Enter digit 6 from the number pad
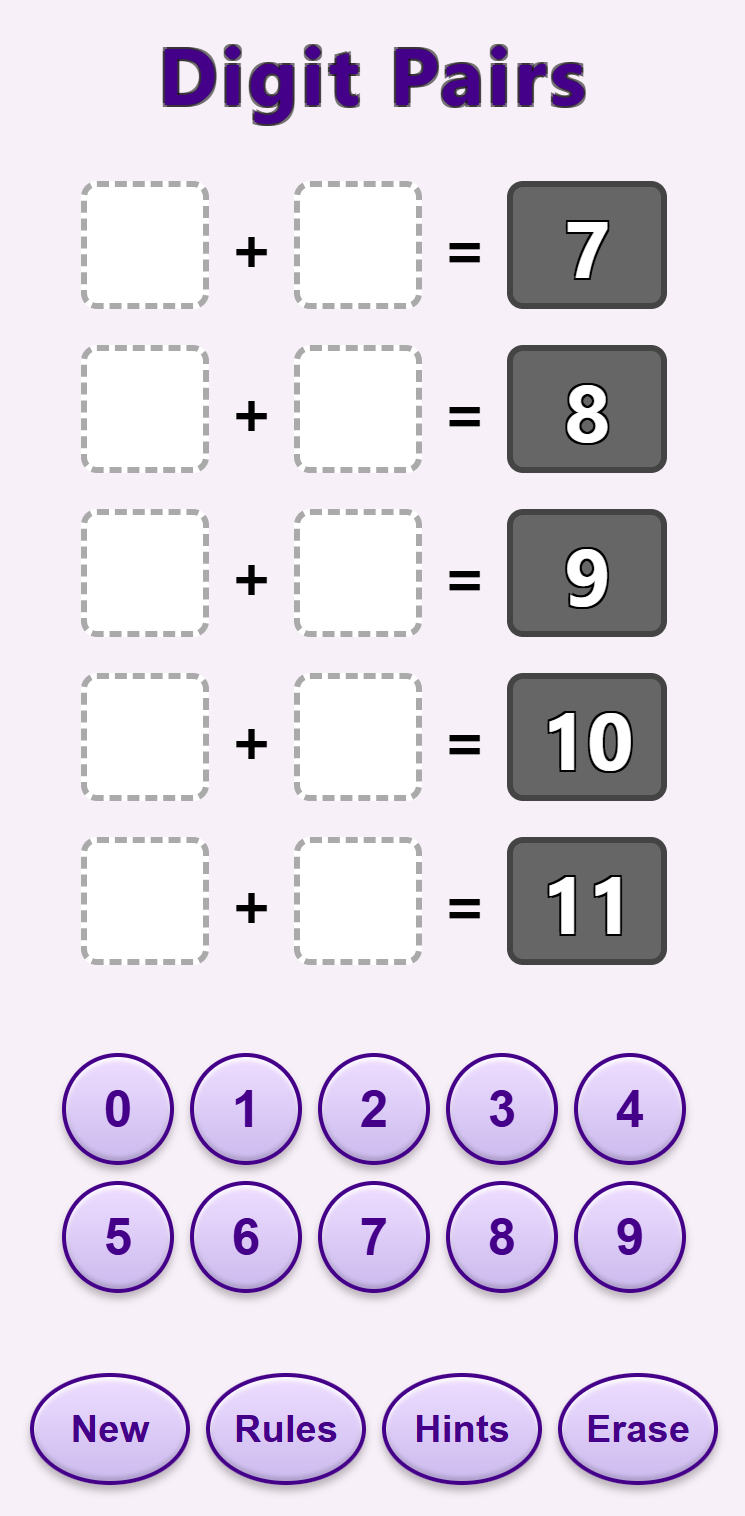 (x=246, y=1237)
